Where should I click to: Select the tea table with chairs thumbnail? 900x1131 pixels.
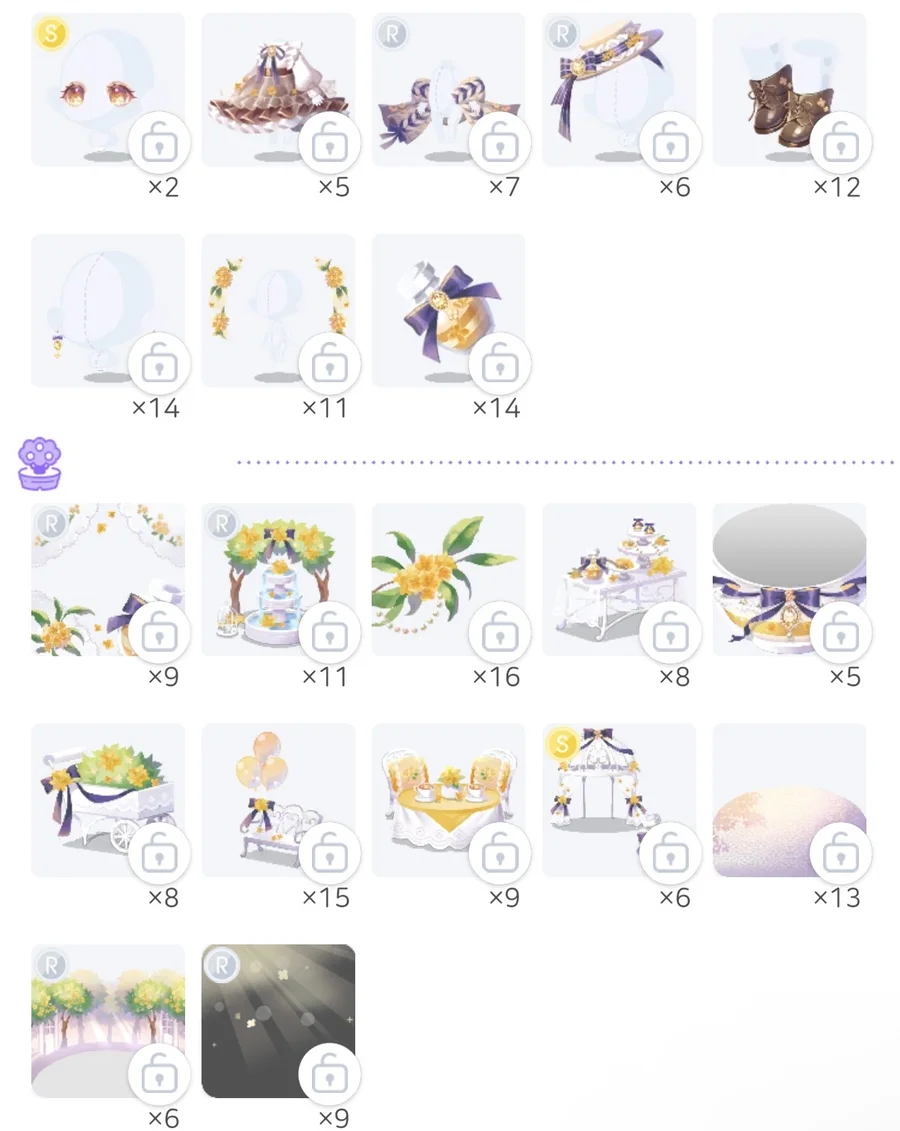coord(448,800)
